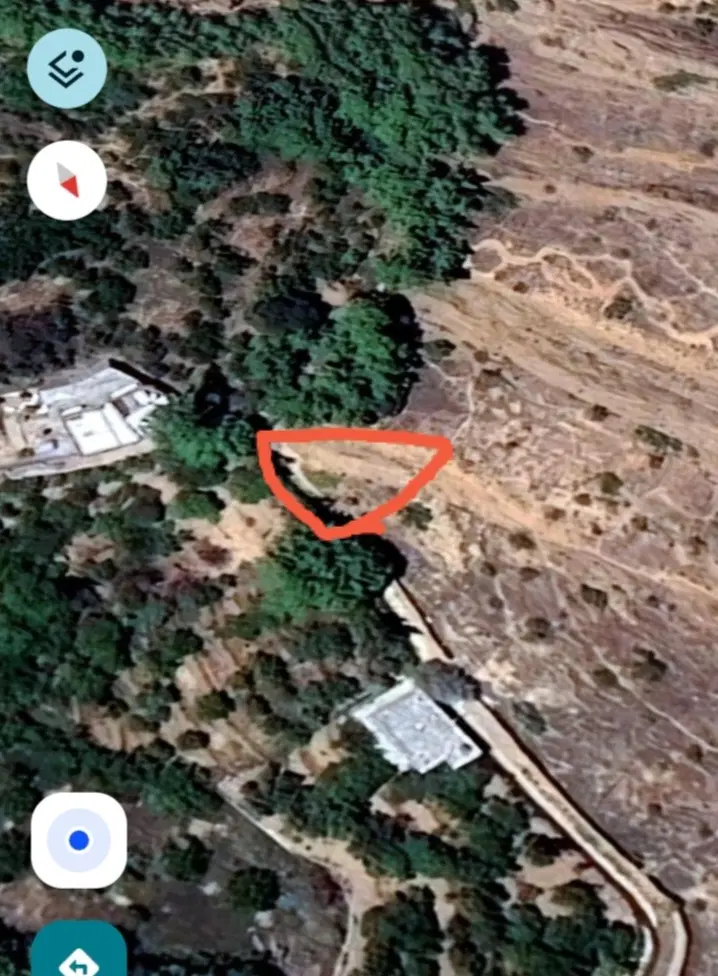Tap the compass to reset orientation
718x976 pixels.
point(67,180)
